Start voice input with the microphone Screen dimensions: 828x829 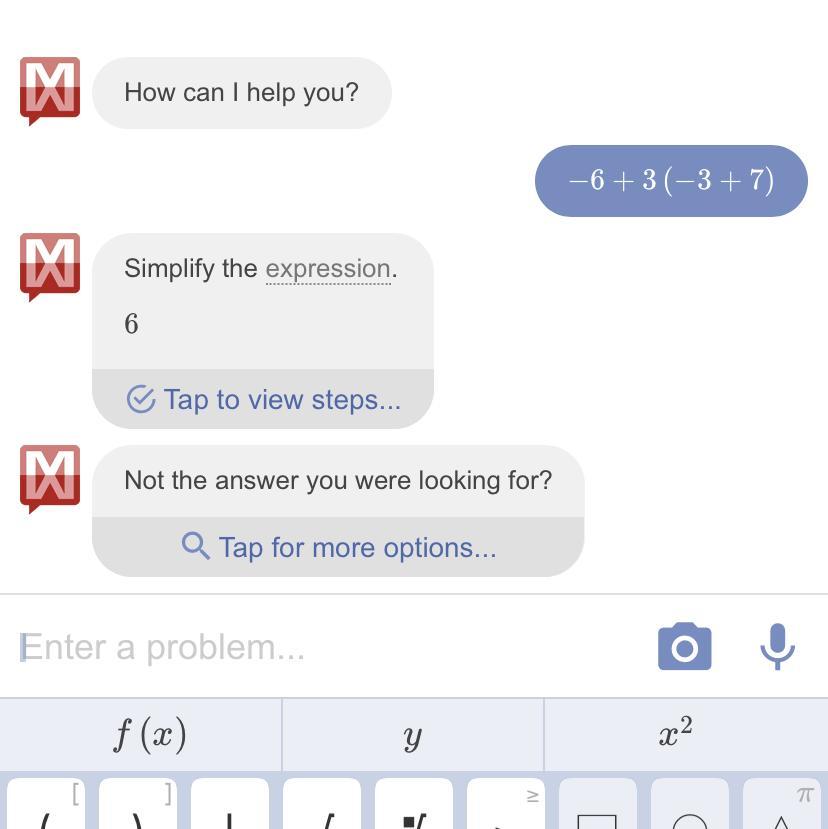(x=777, y=647)
